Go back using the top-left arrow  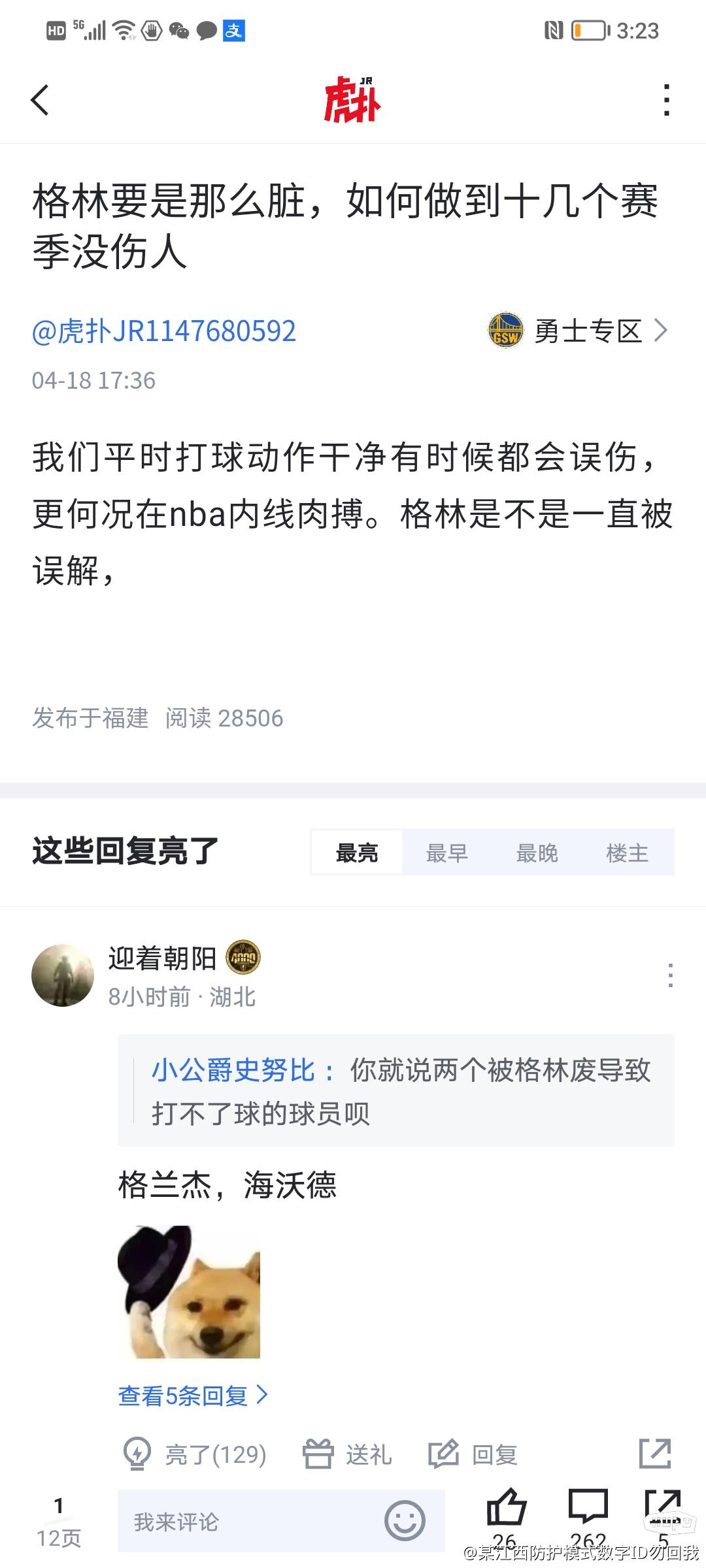click(x=41, y=101)
